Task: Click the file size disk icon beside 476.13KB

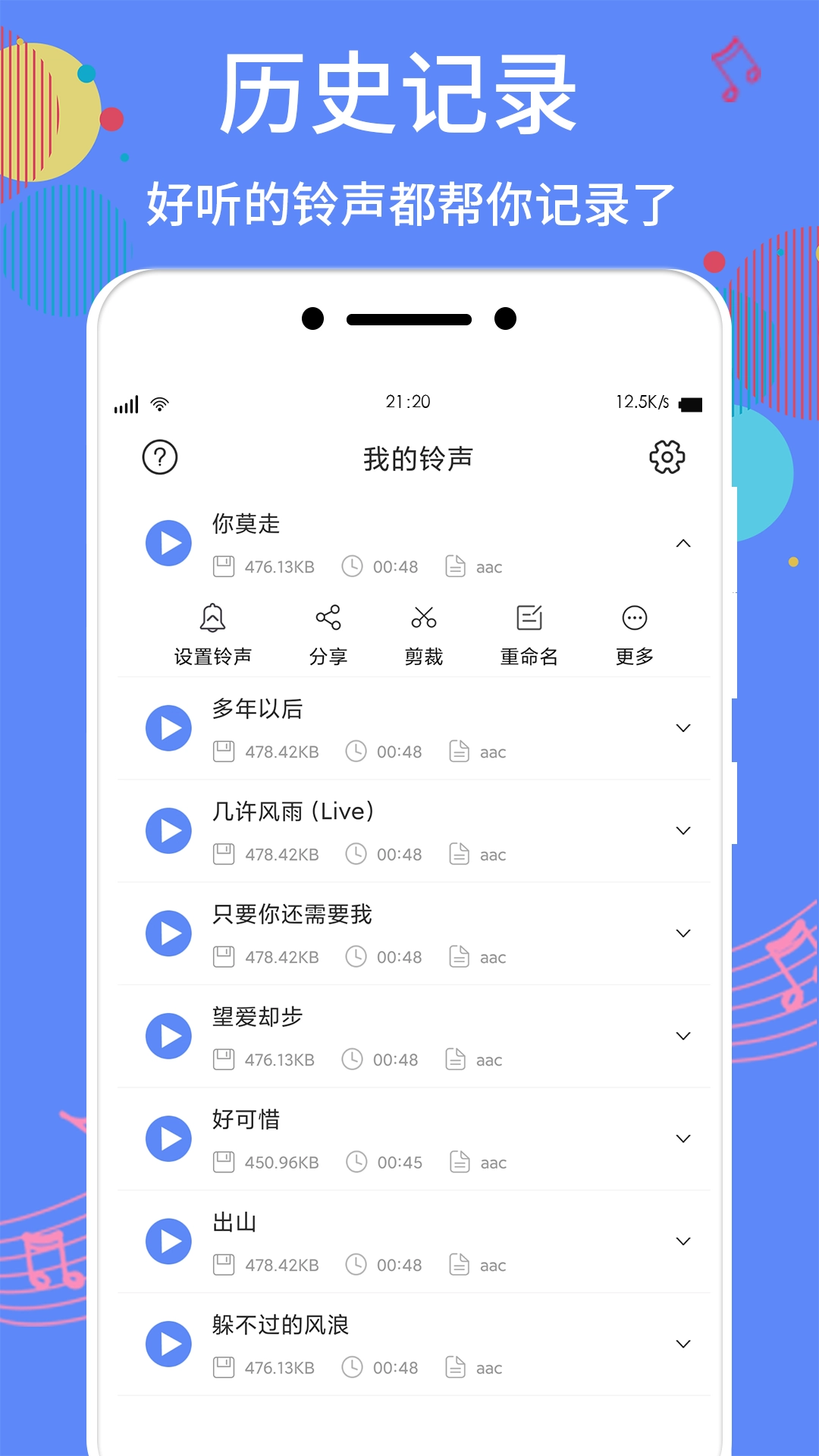Action: tap(224, 566)
